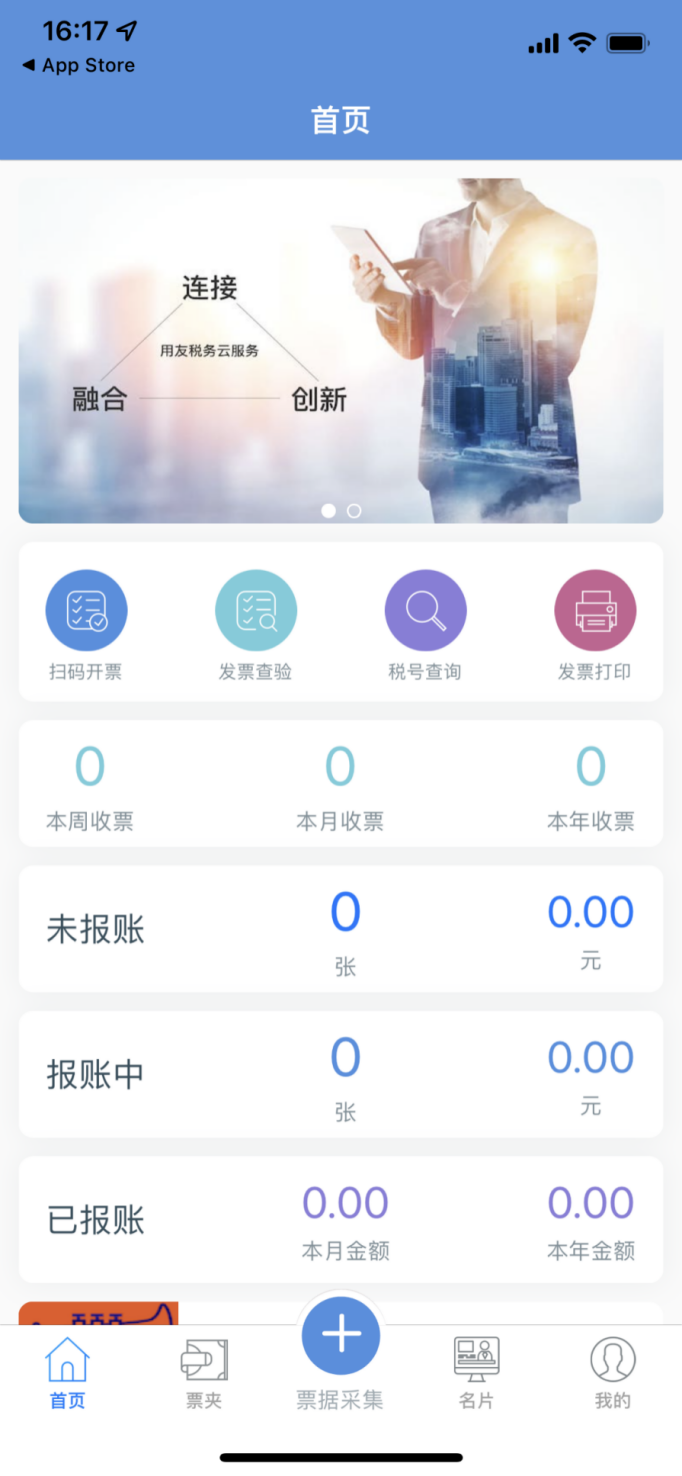Tap the 用友税务云服务 banner

click(x=340, y=350)
